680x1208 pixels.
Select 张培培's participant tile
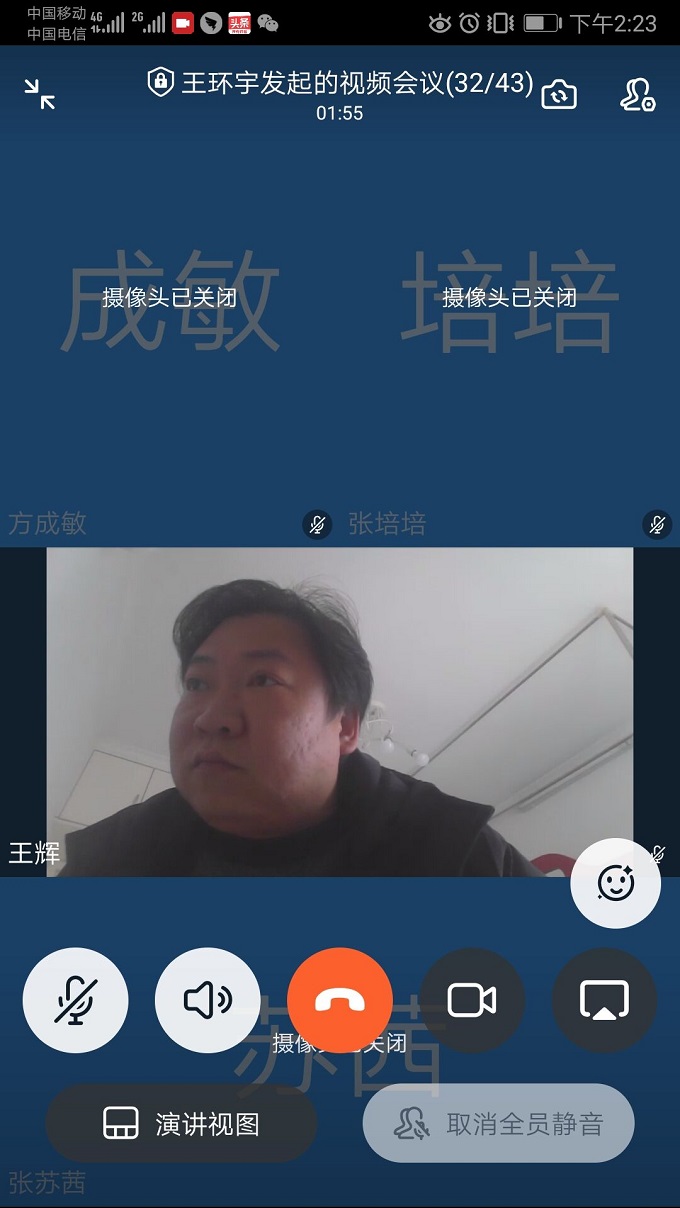point(510,300)
